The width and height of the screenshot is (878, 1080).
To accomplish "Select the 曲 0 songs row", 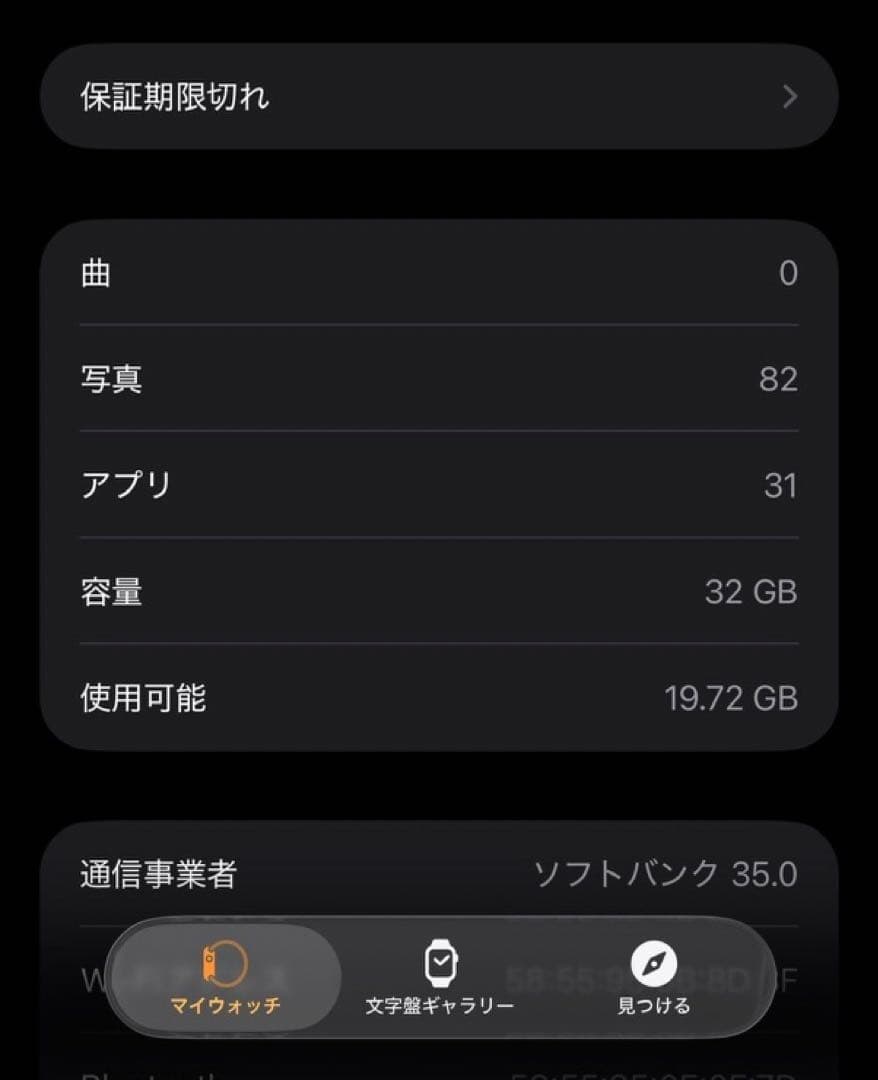I will tap(439, 272).
